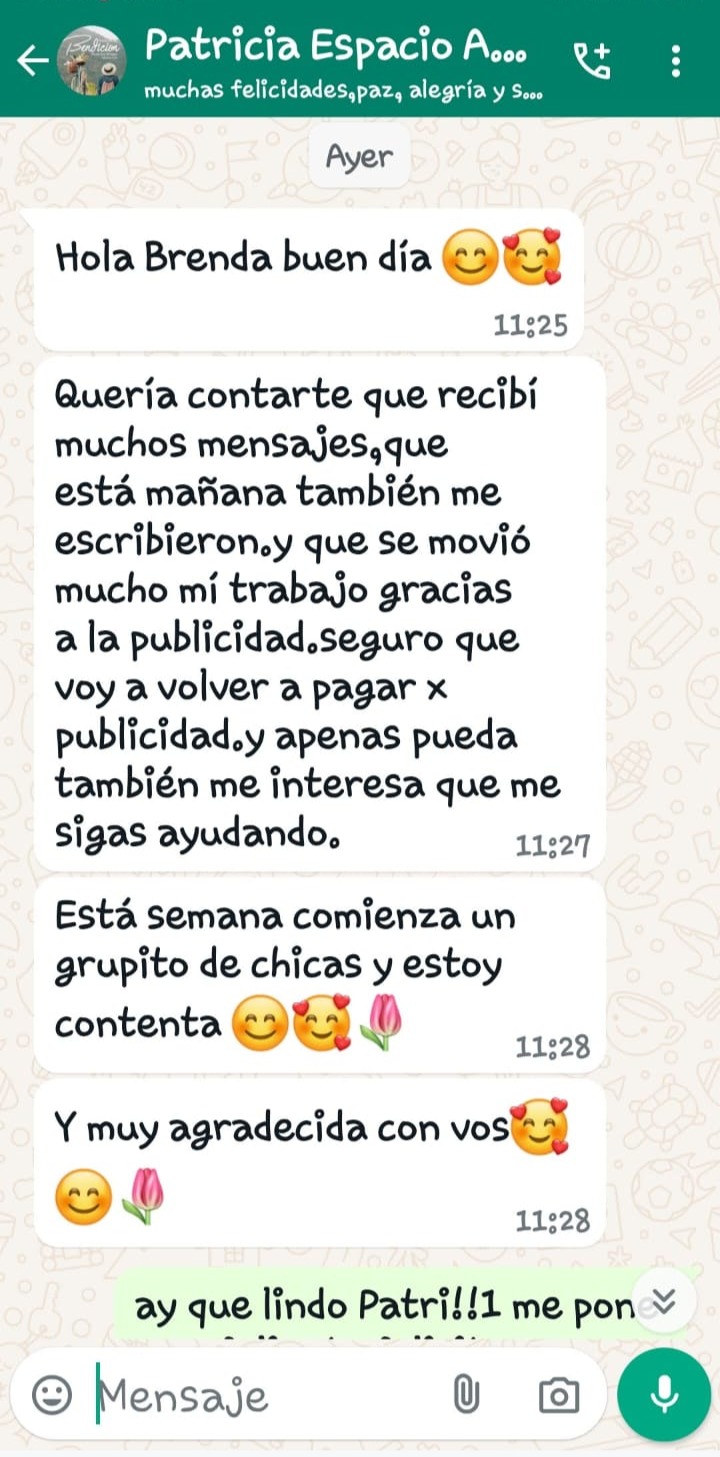
Task: Go back to the chat list
Action: 31,61
